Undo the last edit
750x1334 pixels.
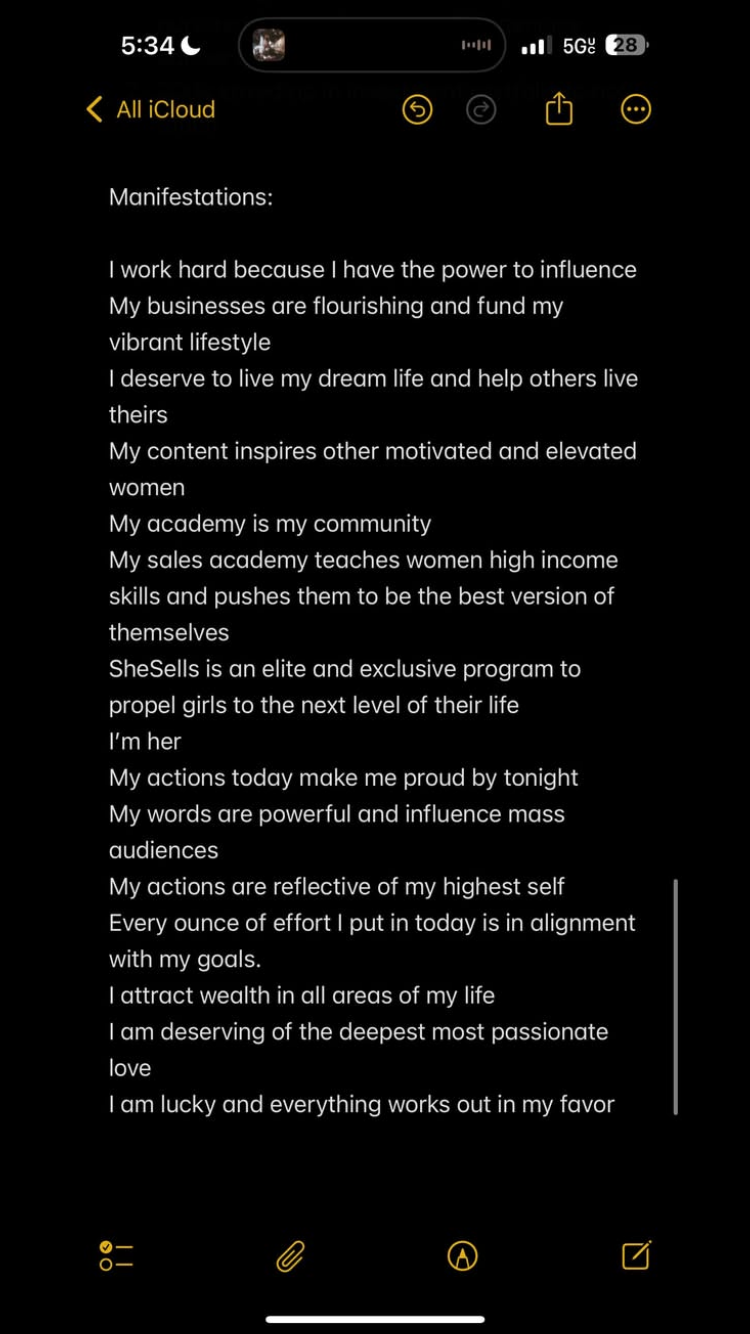click(417, 110)
